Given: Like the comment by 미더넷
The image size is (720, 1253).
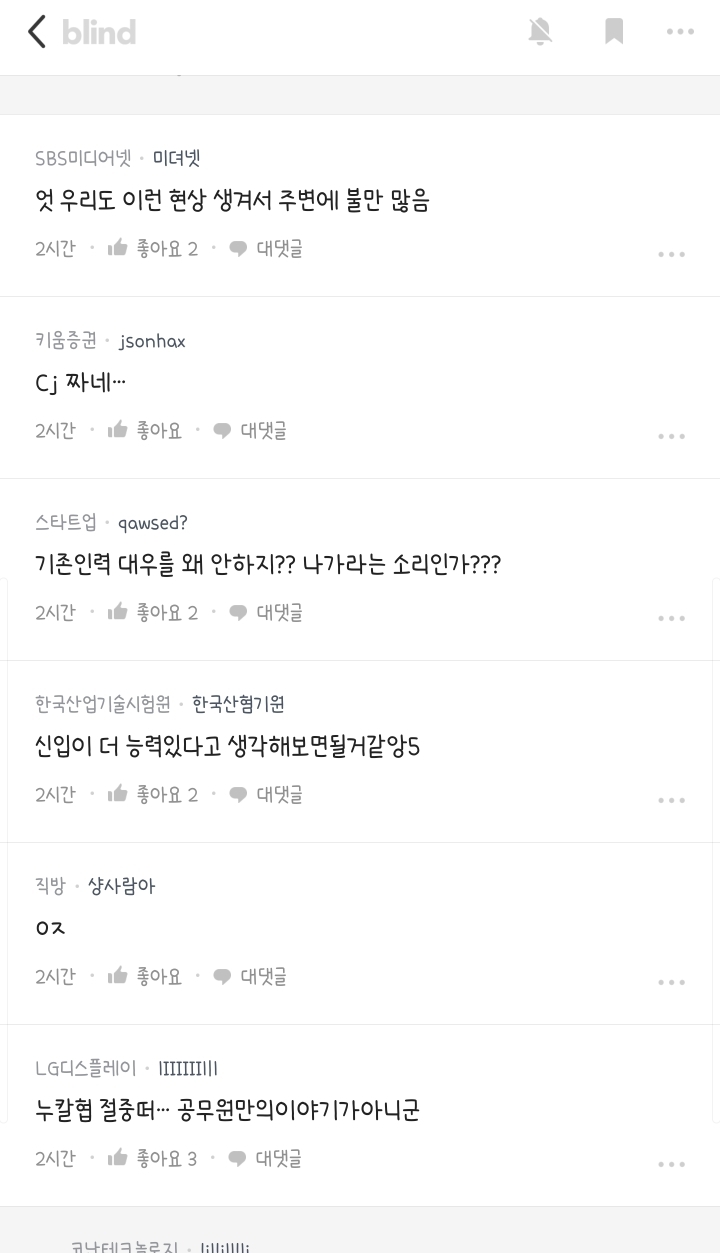Looking at the screenshot, I should [x=152, y=248].
